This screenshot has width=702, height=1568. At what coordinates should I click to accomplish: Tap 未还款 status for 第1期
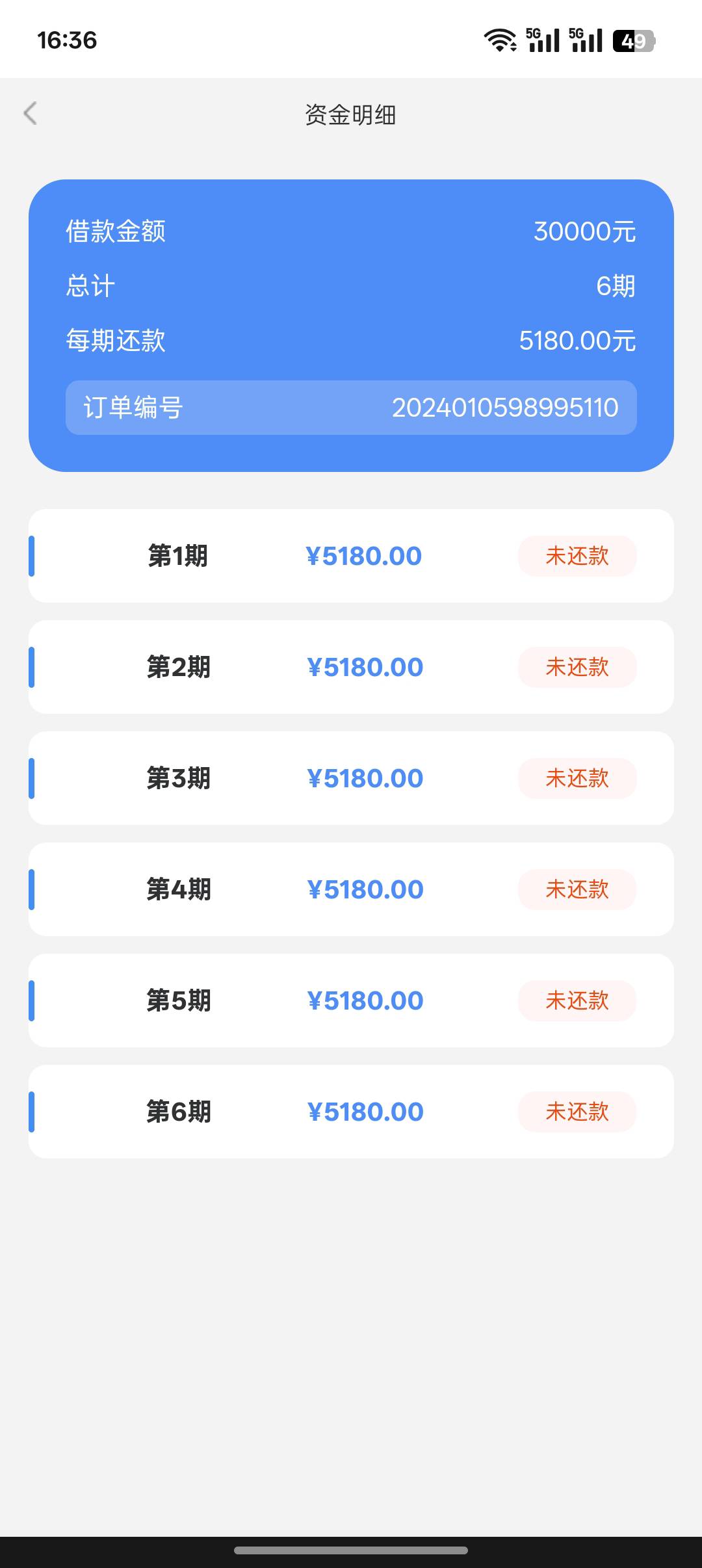pos(577,556)
